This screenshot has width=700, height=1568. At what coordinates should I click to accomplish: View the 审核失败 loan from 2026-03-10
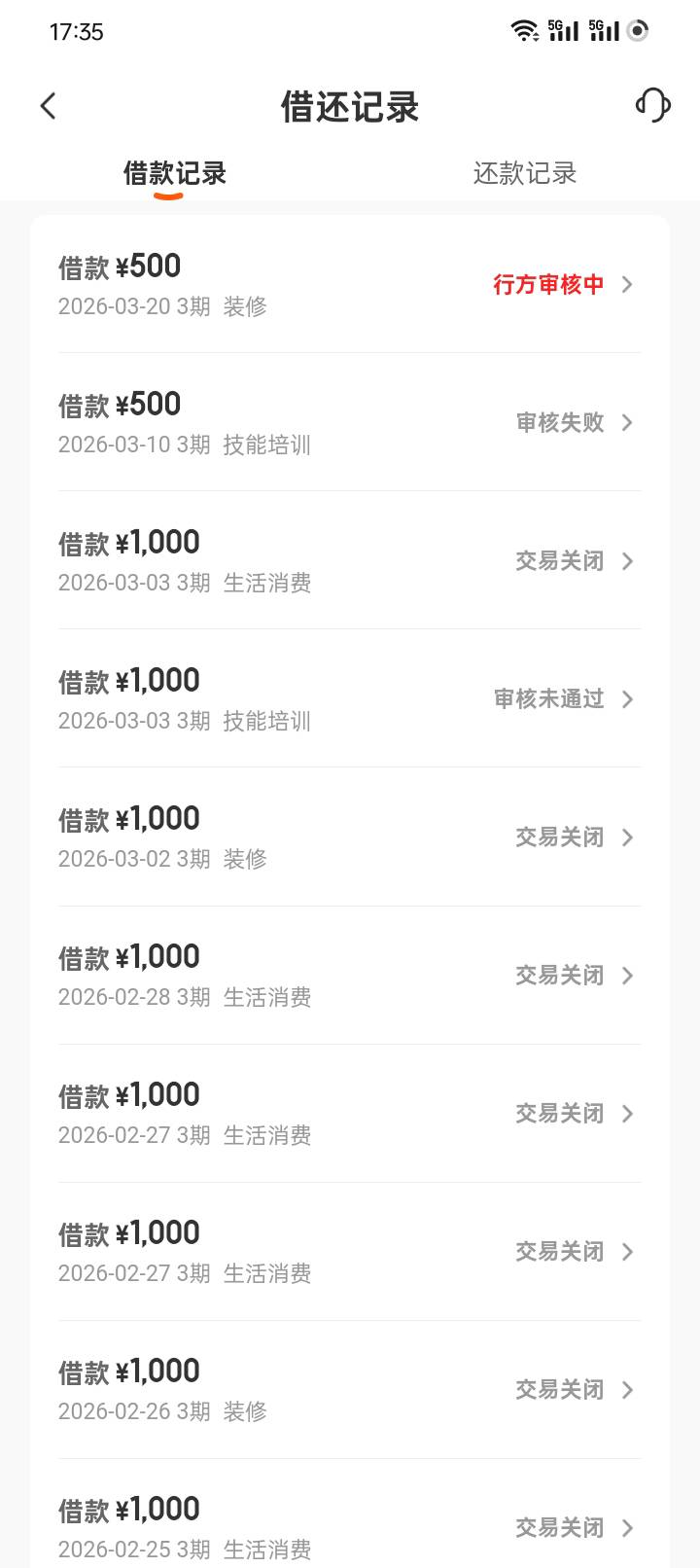pos(349,422)
